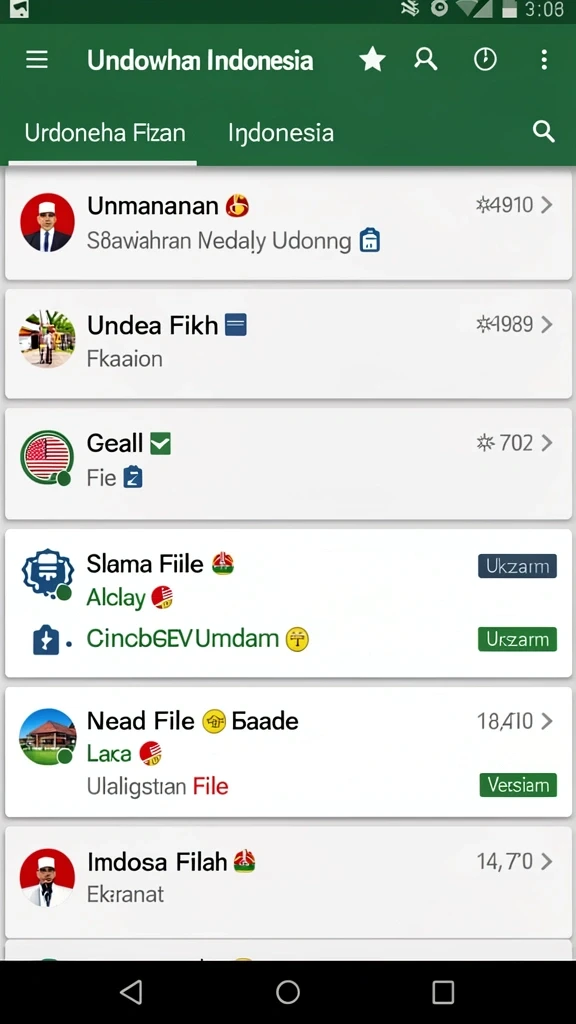Viewport: 576px width, 1024px height.
Task: Select the Urdoneha Fizan tab
Action: [x=104, y=133]
